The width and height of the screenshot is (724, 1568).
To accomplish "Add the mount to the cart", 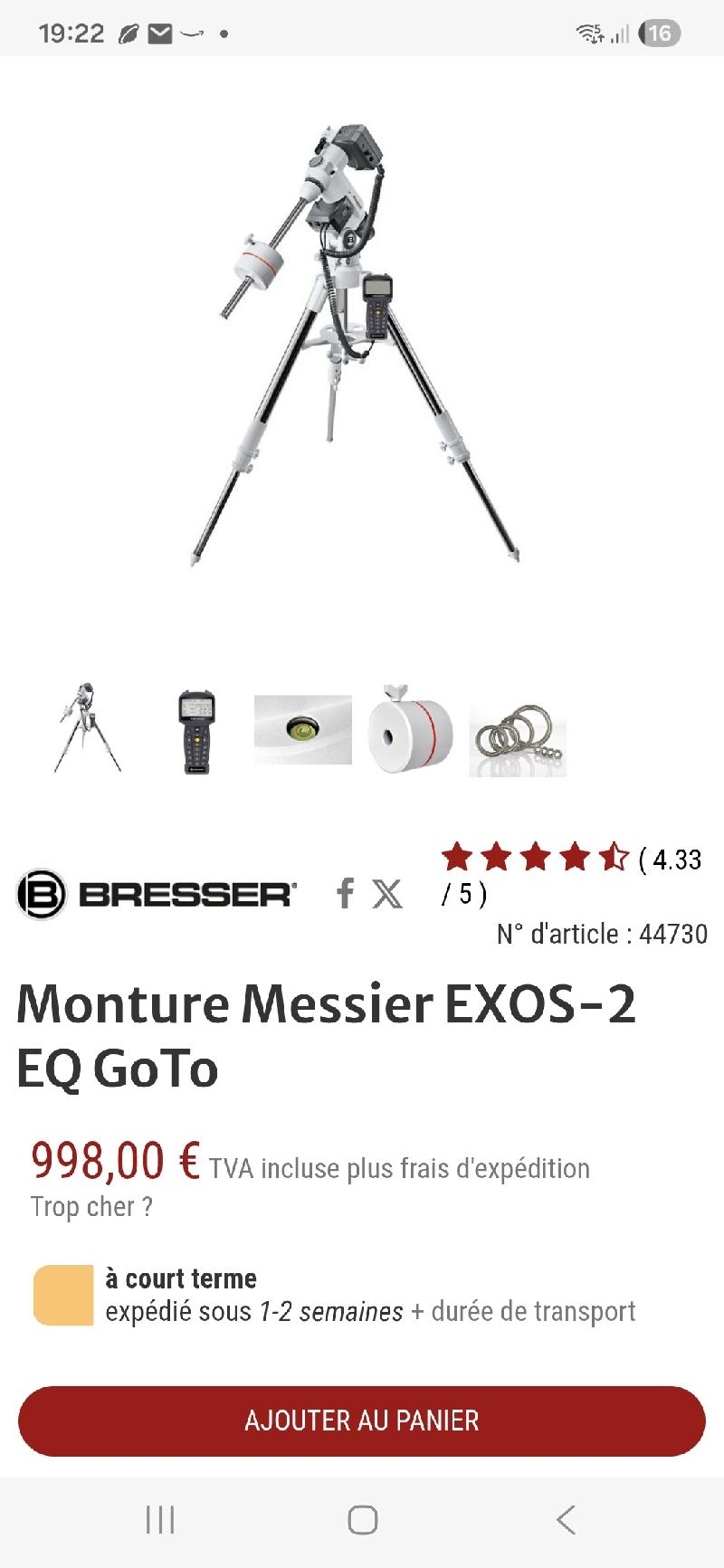I will click(x=361, y=1421).
